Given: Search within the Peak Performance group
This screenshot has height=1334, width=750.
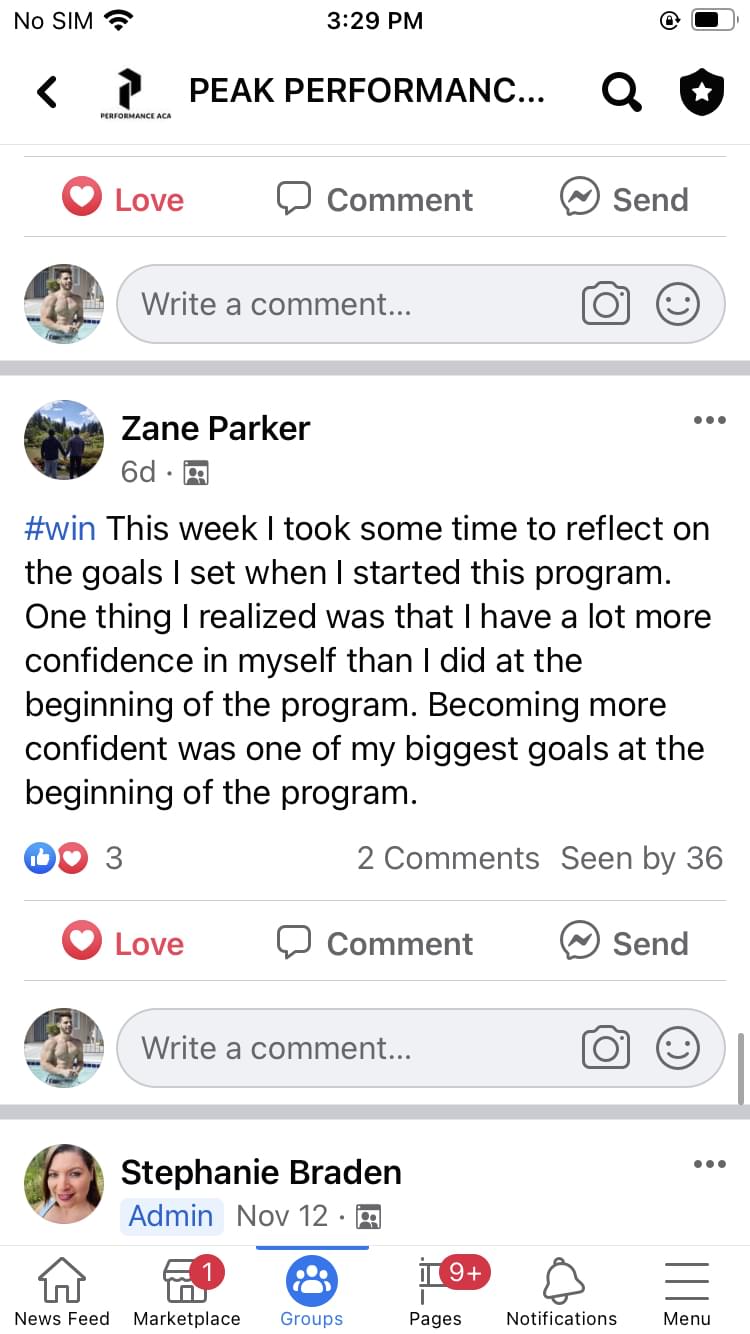Looking at the screenshot, I should pyautogui.click(x=621, y=93).
